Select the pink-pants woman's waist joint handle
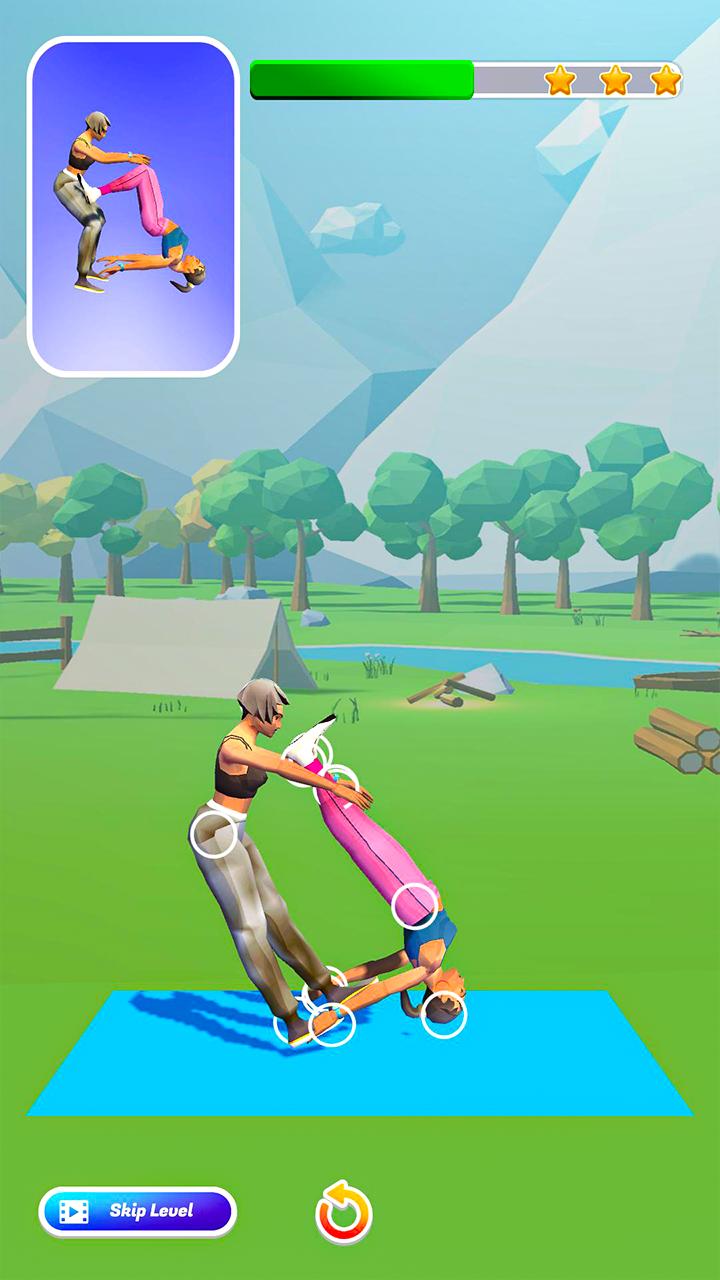Image resolution: width=720 pixels, height=1280 pixels. click(414, 906)
